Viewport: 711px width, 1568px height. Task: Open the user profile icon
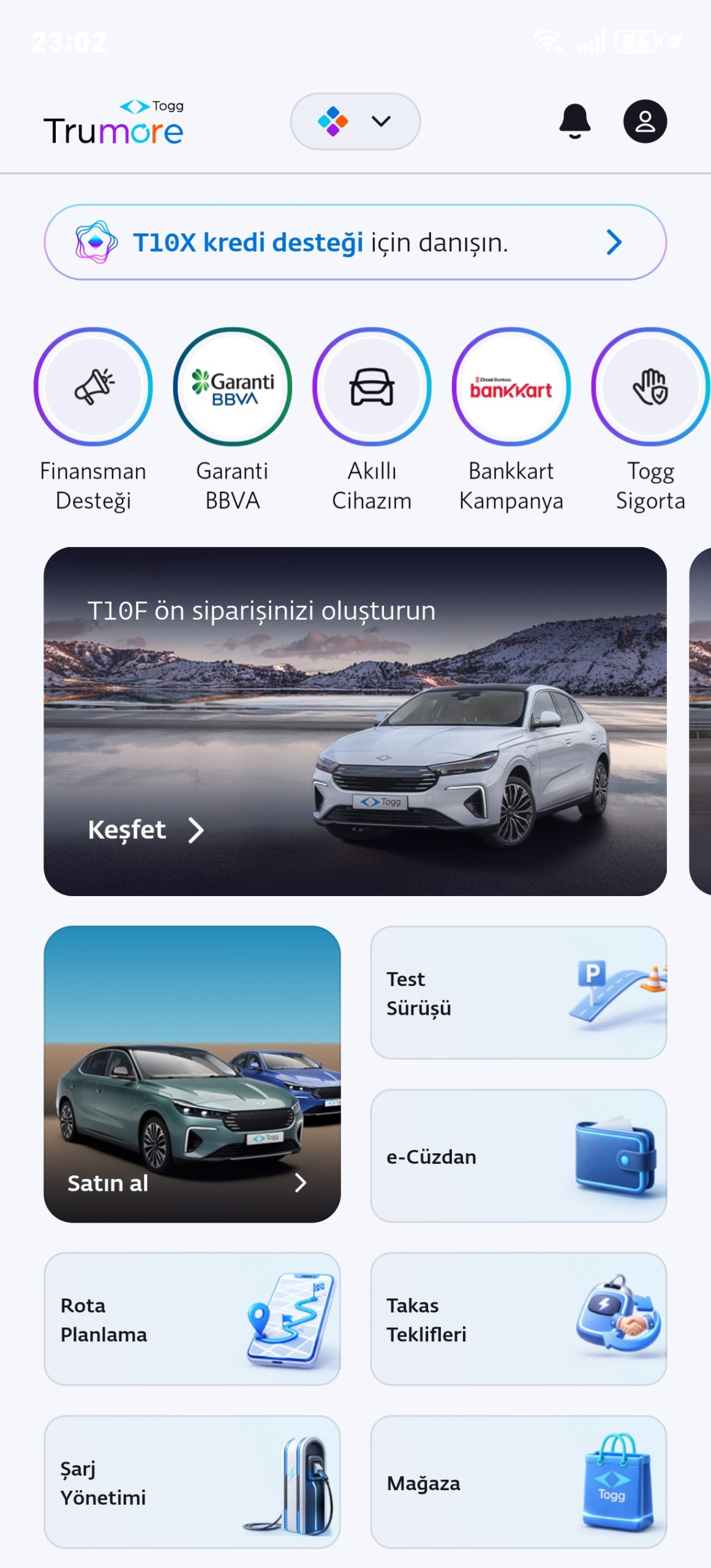pyautogui.click(x=645, y=121)
